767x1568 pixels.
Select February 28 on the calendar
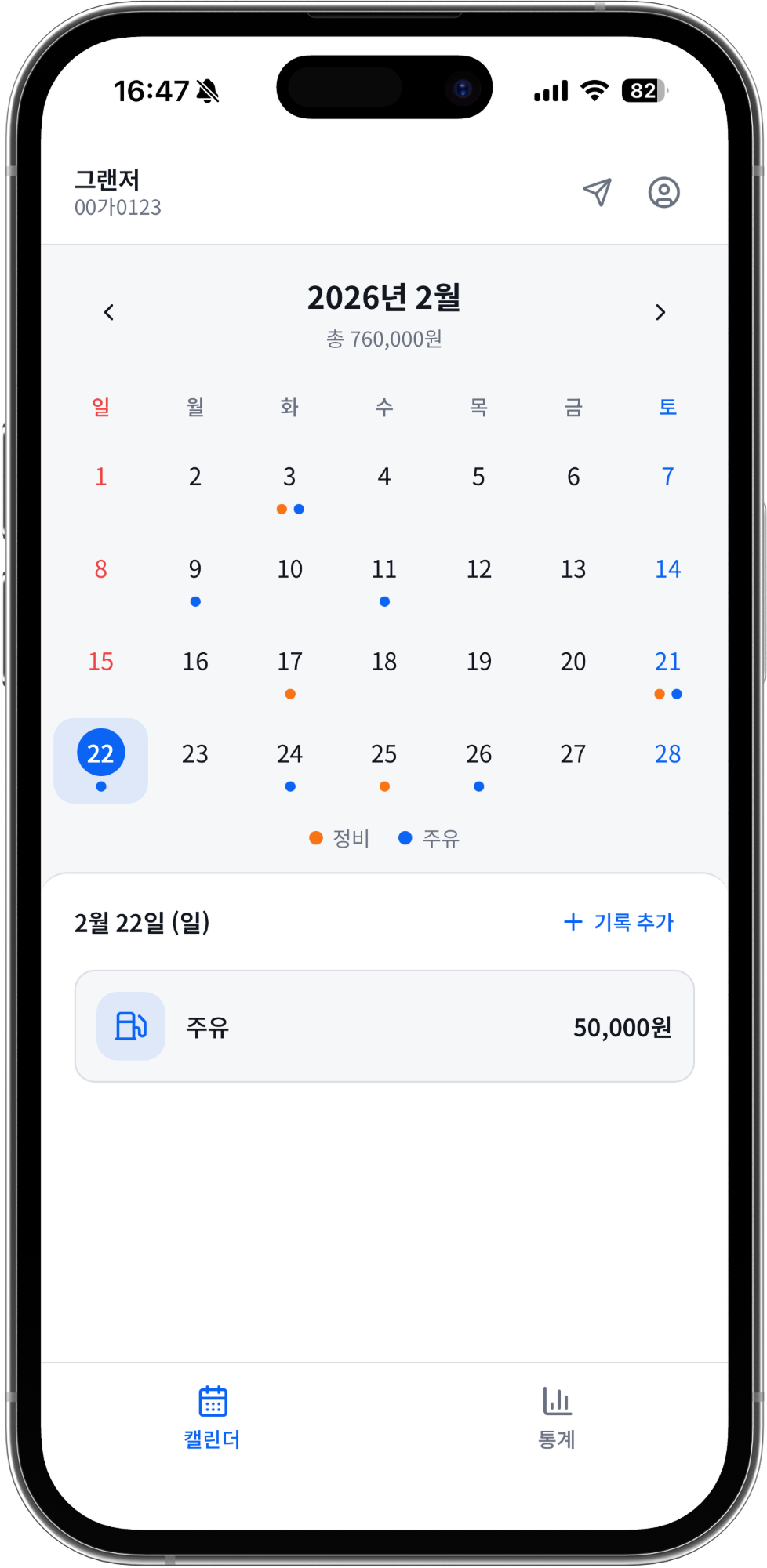point(667,755)
